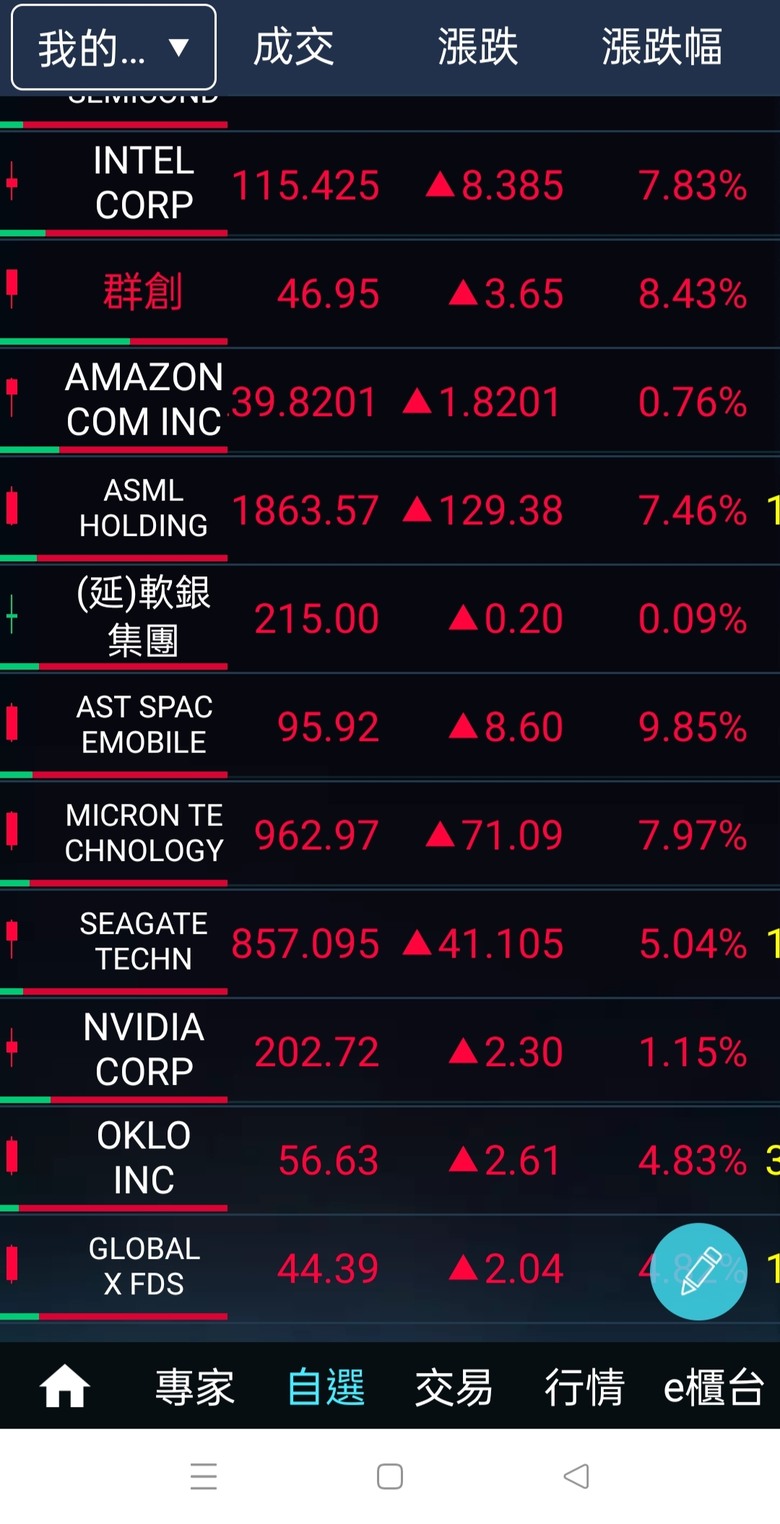780x1524 pixels.
Task: Go to the home tab
Action: pyautogui.click(x=65, y=1387)
